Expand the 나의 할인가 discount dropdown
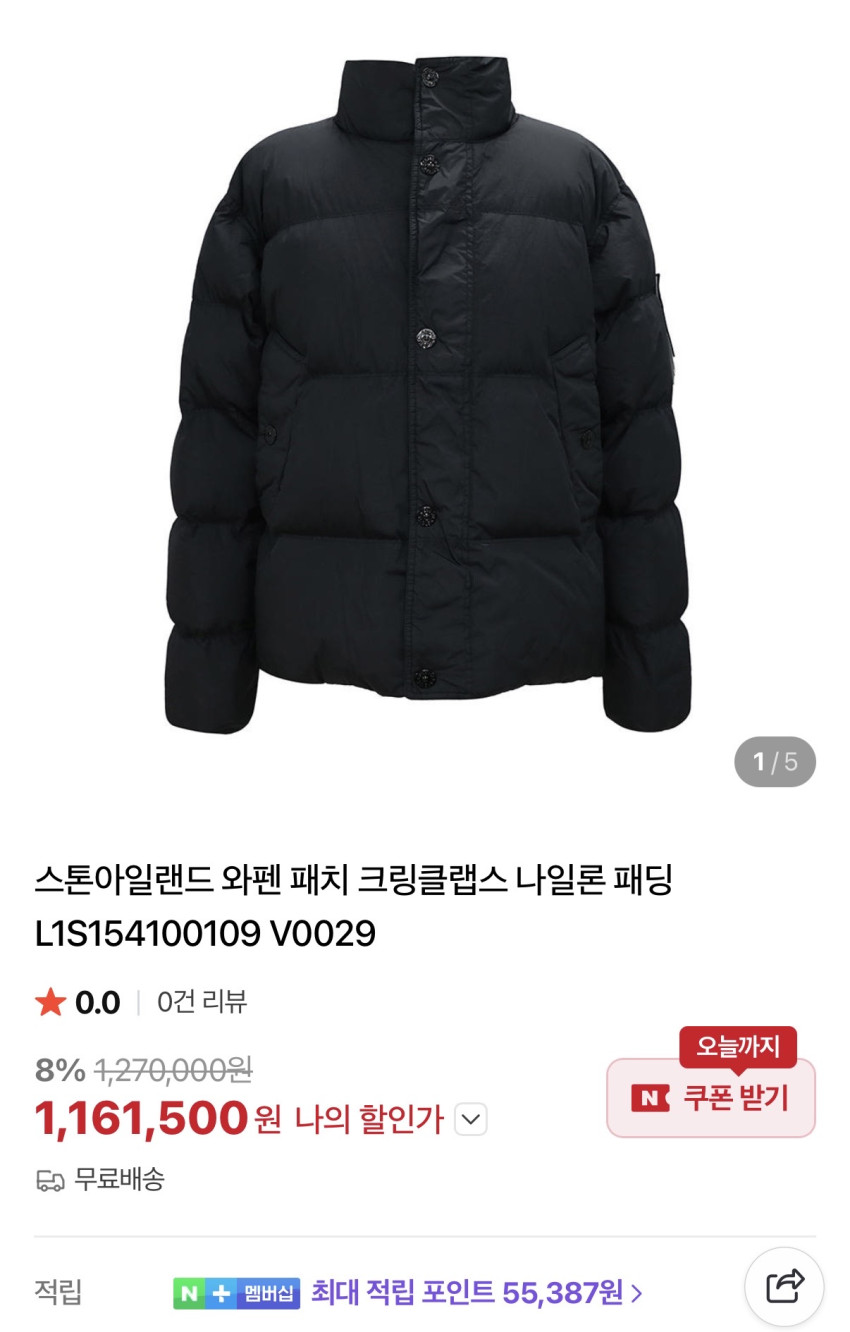The height and width of the screenshot is (1332, 850). pos(471,1119)
